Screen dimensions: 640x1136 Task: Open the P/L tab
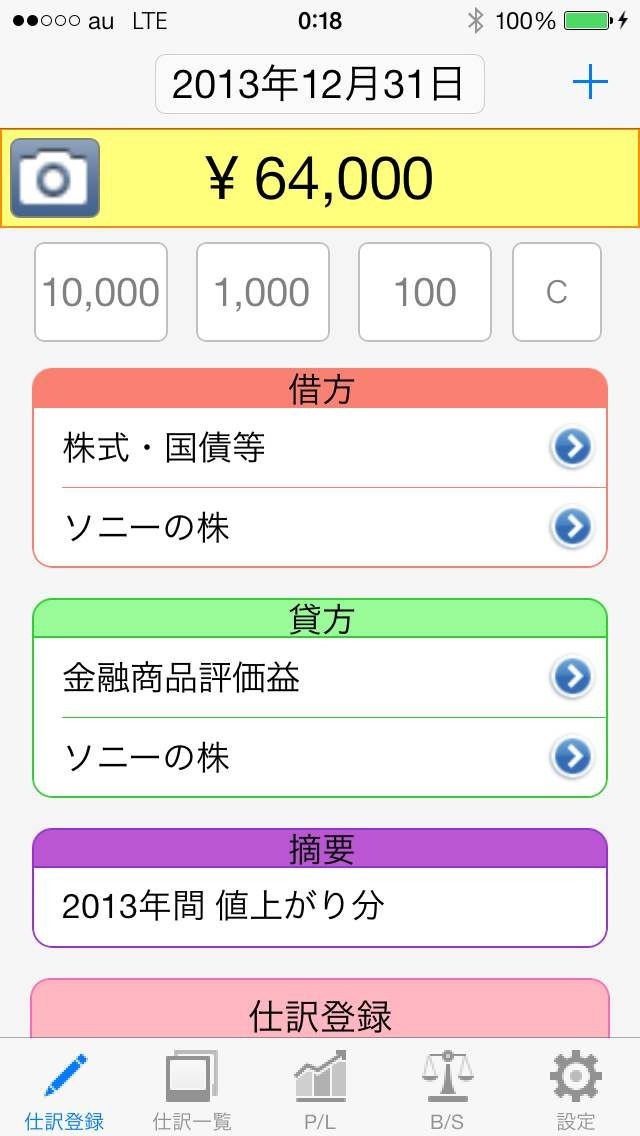pos(320,1090)
